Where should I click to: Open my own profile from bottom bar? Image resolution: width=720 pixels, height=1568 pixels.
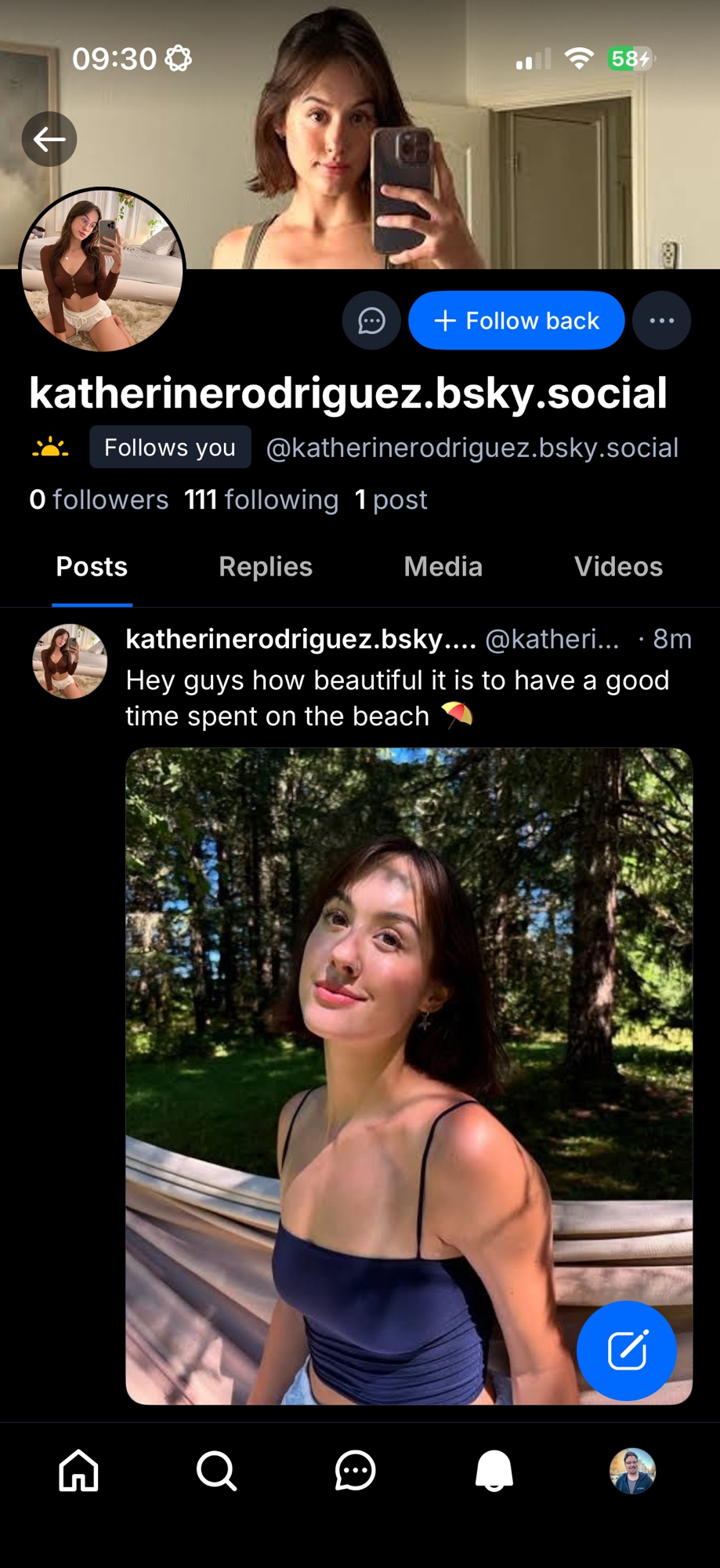point(632,1470)
